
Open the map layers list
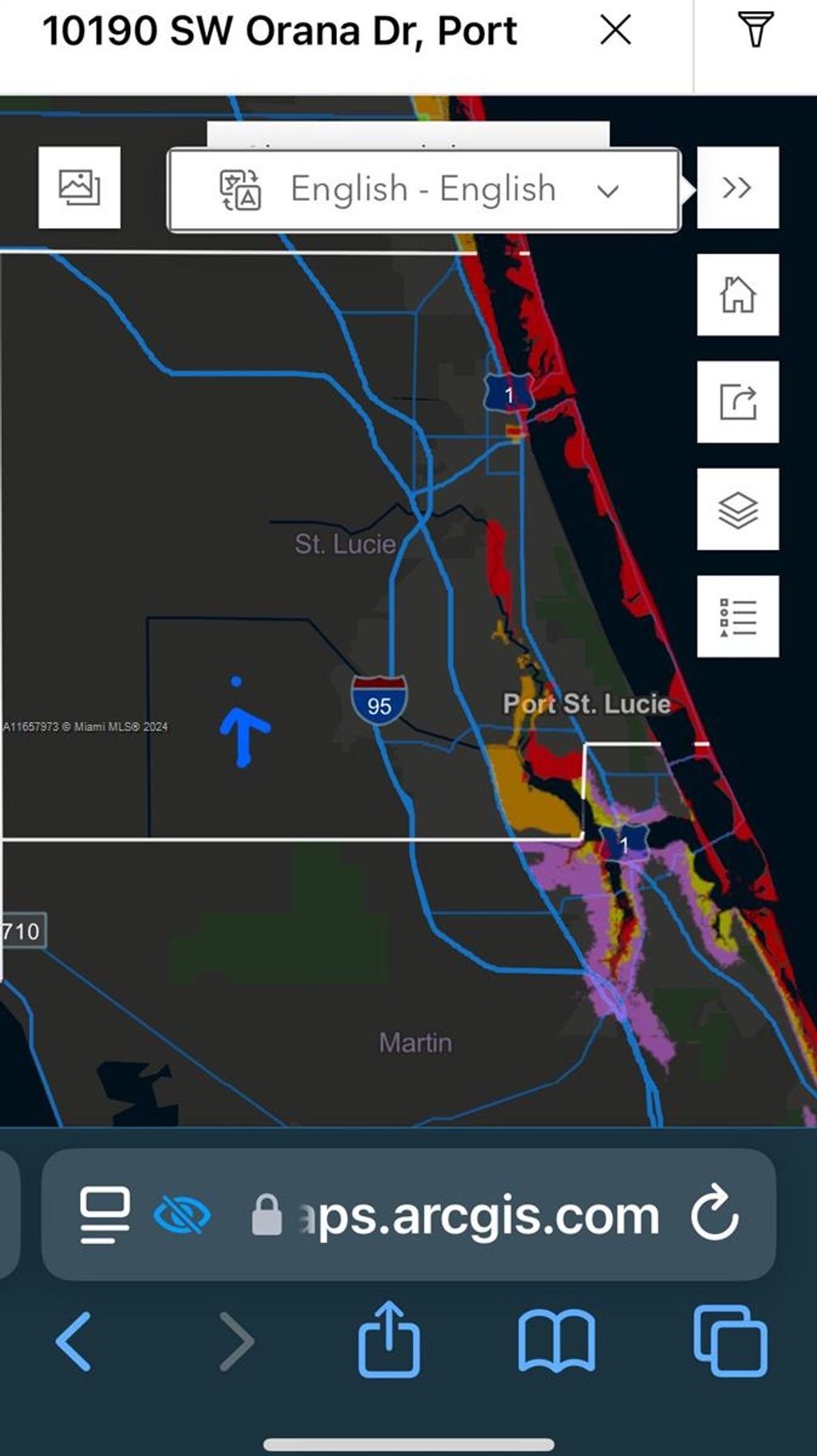click(x=738, y=510)
